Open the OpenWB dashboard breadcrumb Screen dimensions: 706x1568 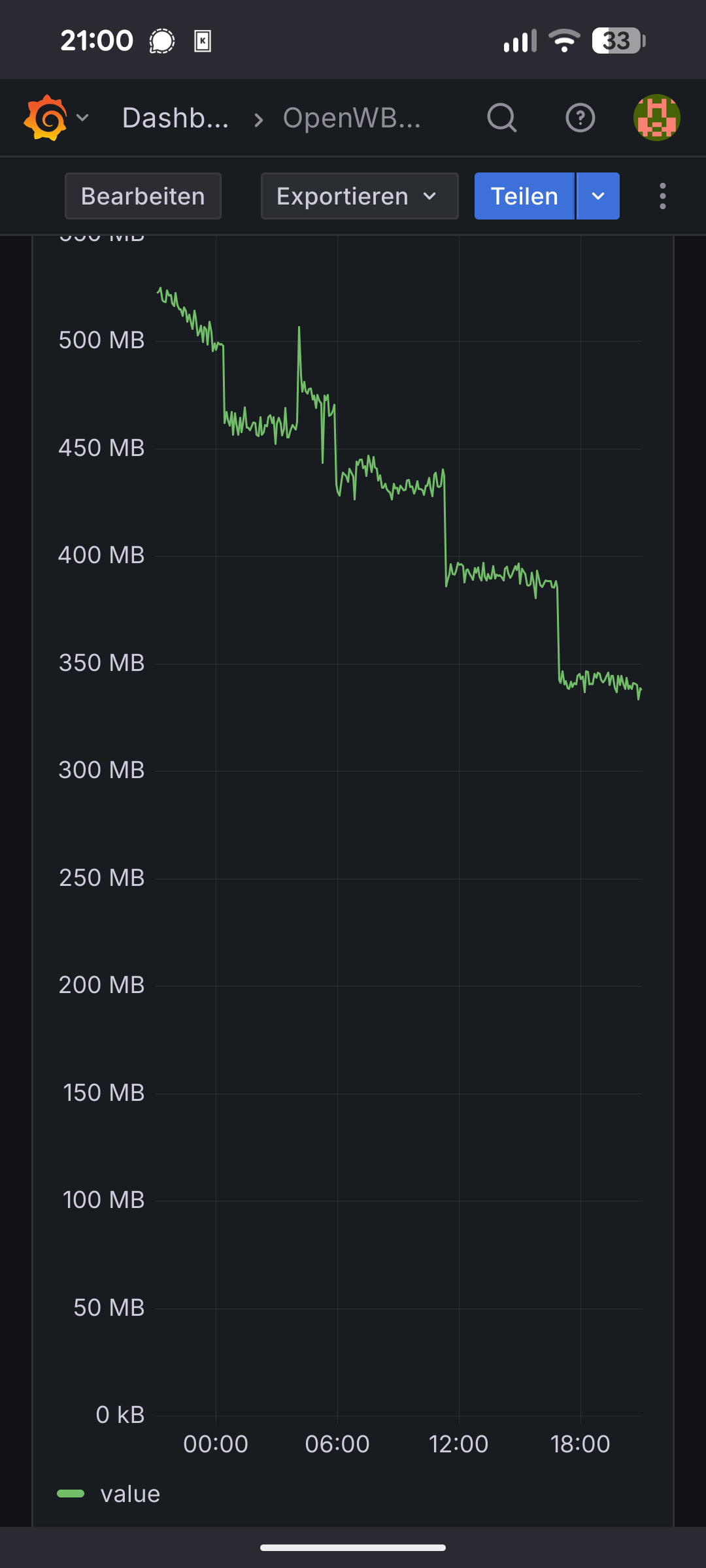tap(352, 118)
